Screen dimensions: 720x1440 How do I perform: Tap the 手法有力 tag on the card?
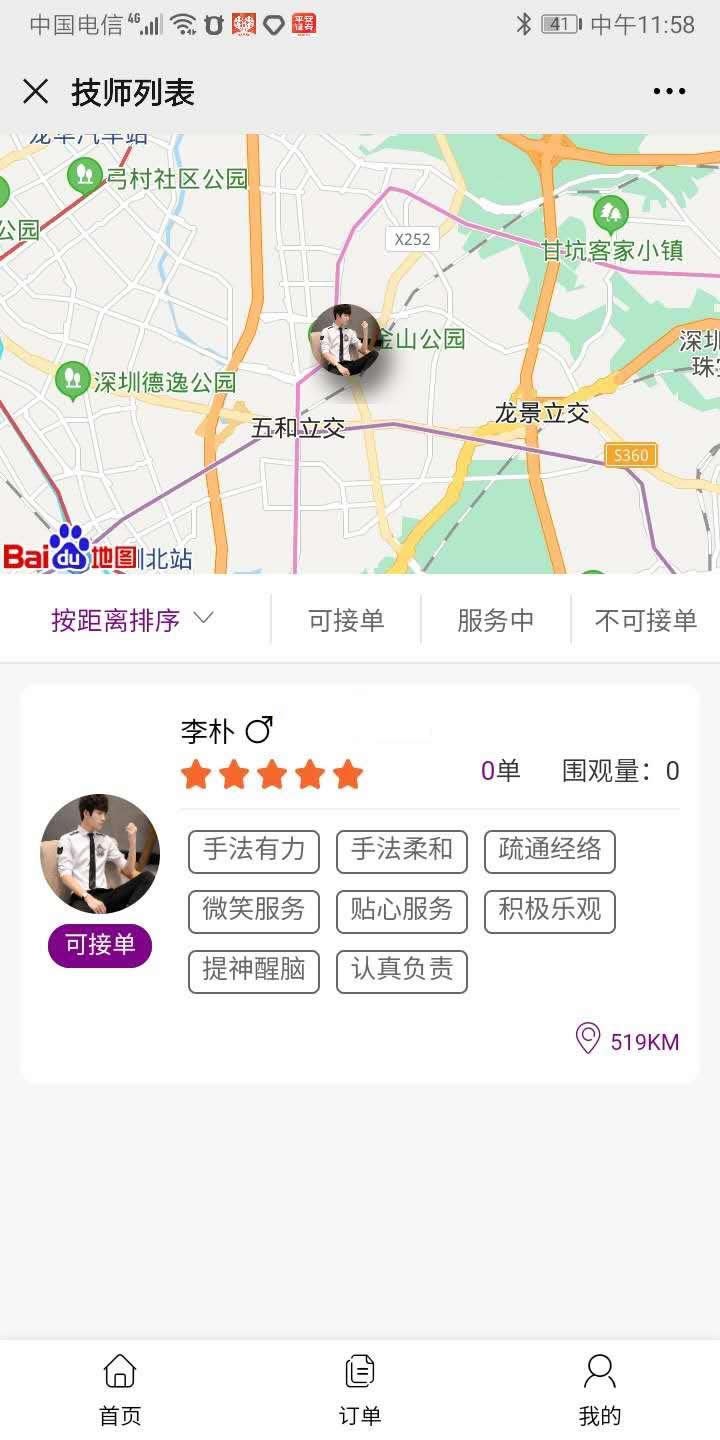(x=253, y=852)
